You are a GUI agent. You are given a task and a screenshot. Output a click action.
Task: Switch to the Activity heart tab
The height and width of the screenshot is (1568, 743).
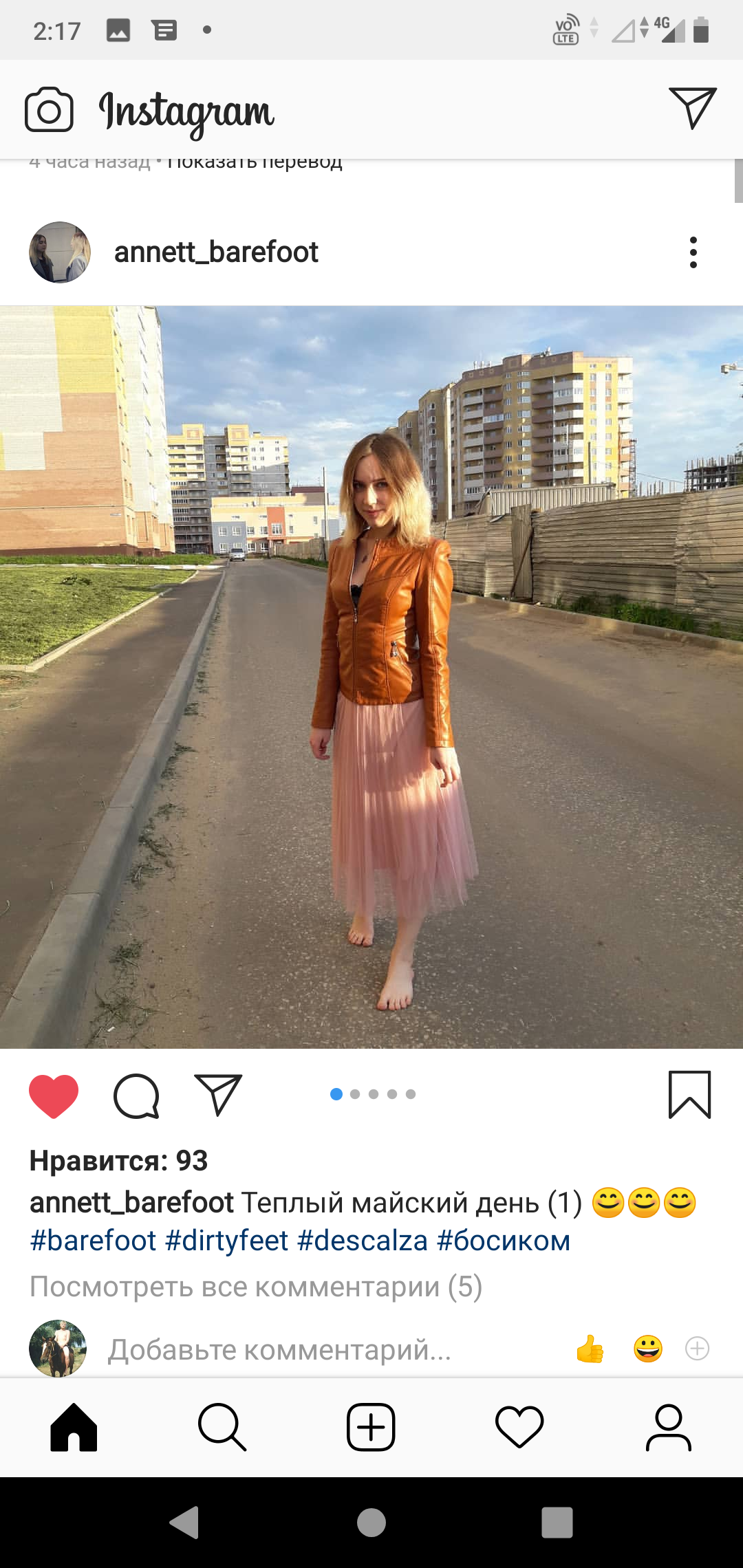click(519, 1427)
